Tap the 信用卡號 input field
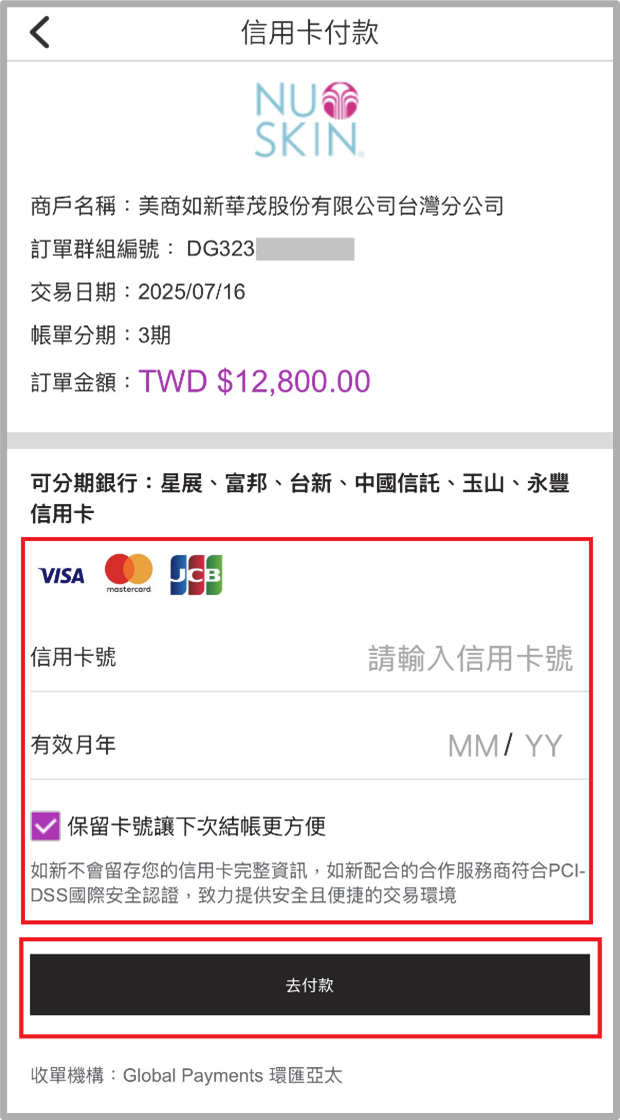 pyautogui.click(x=470, y=658)
